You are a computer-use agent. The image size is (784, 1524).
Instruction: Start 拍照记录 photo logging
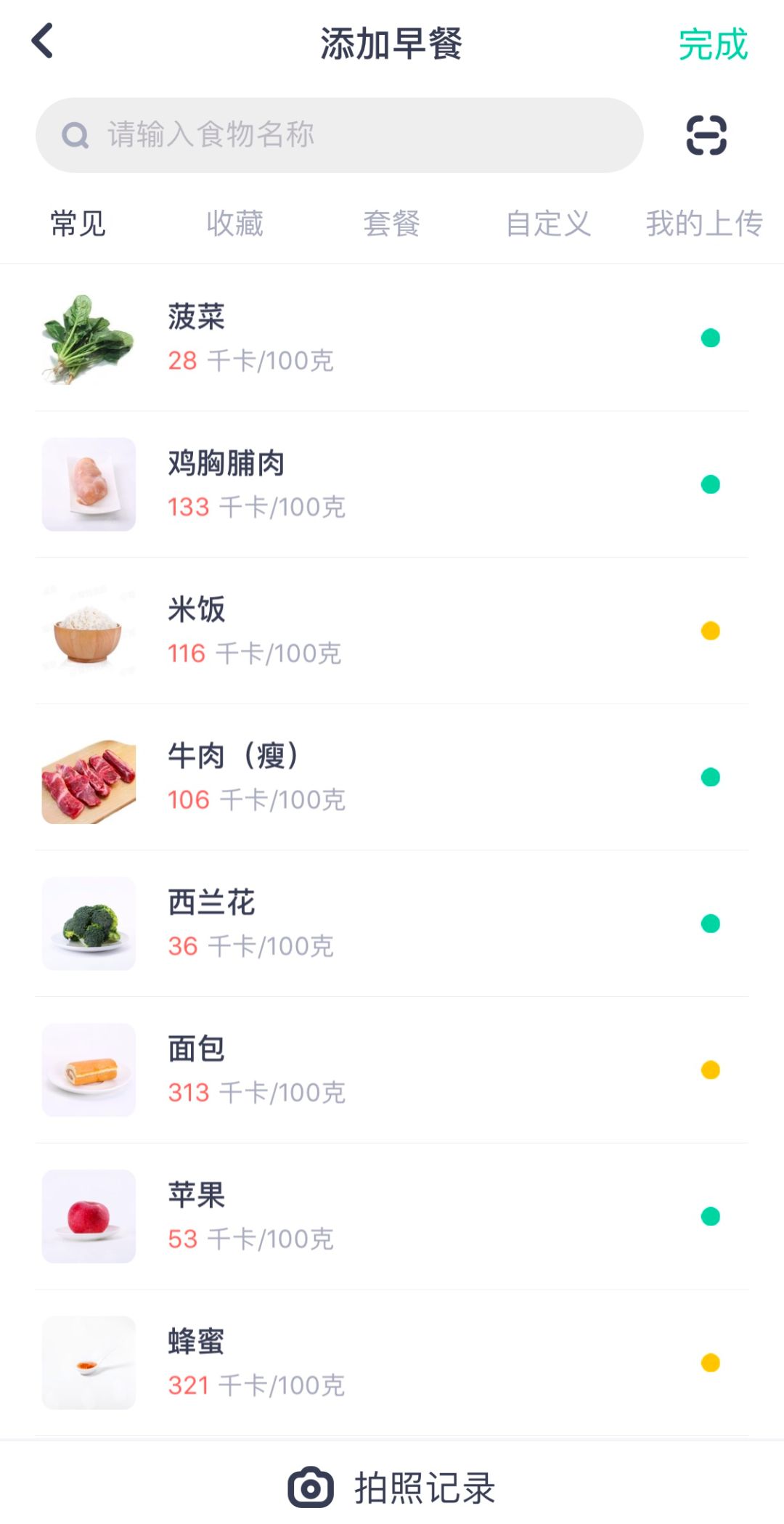coord(392,1488)
